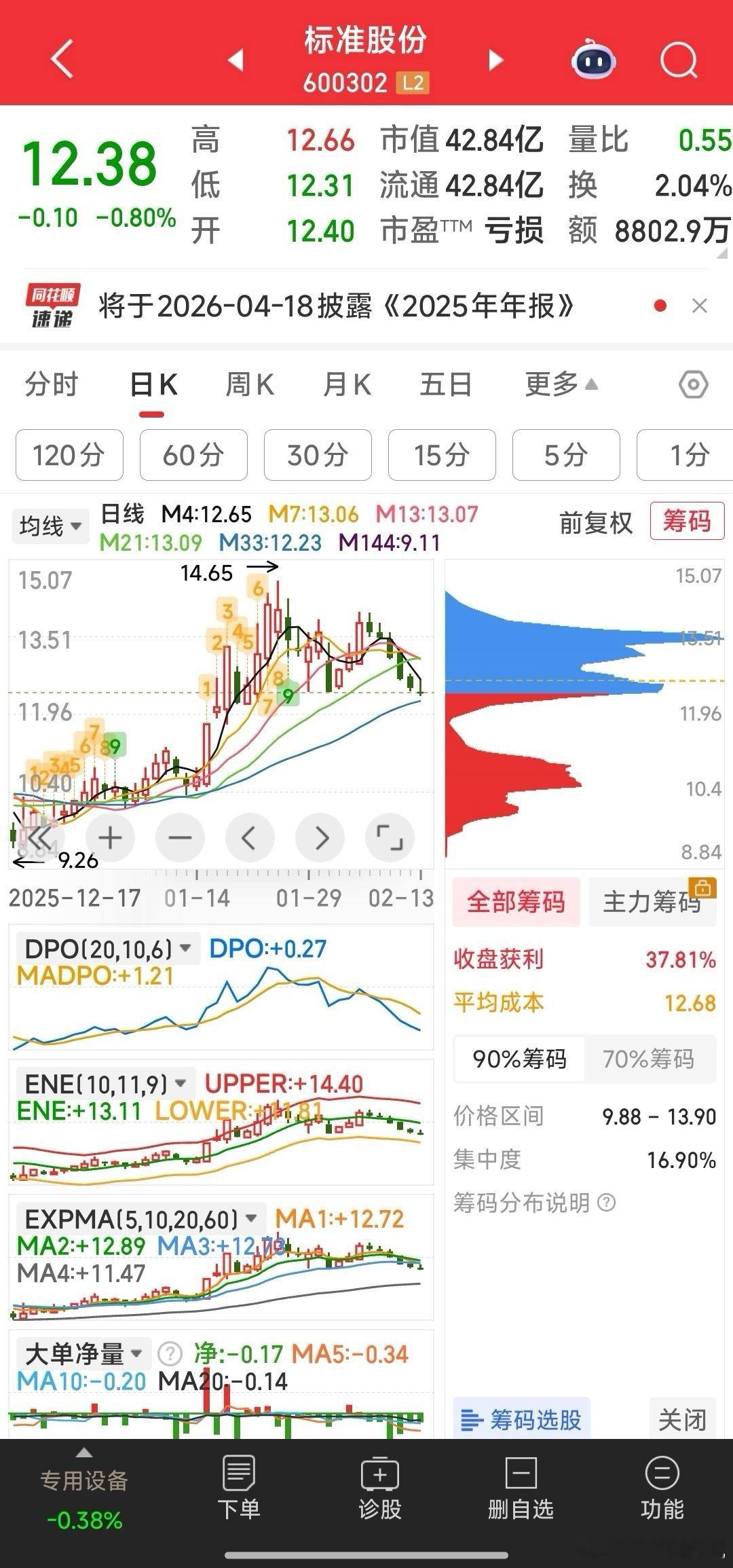Choose the 60分 interval chip
Screen dimensions: 733x1568
[193, 455]
